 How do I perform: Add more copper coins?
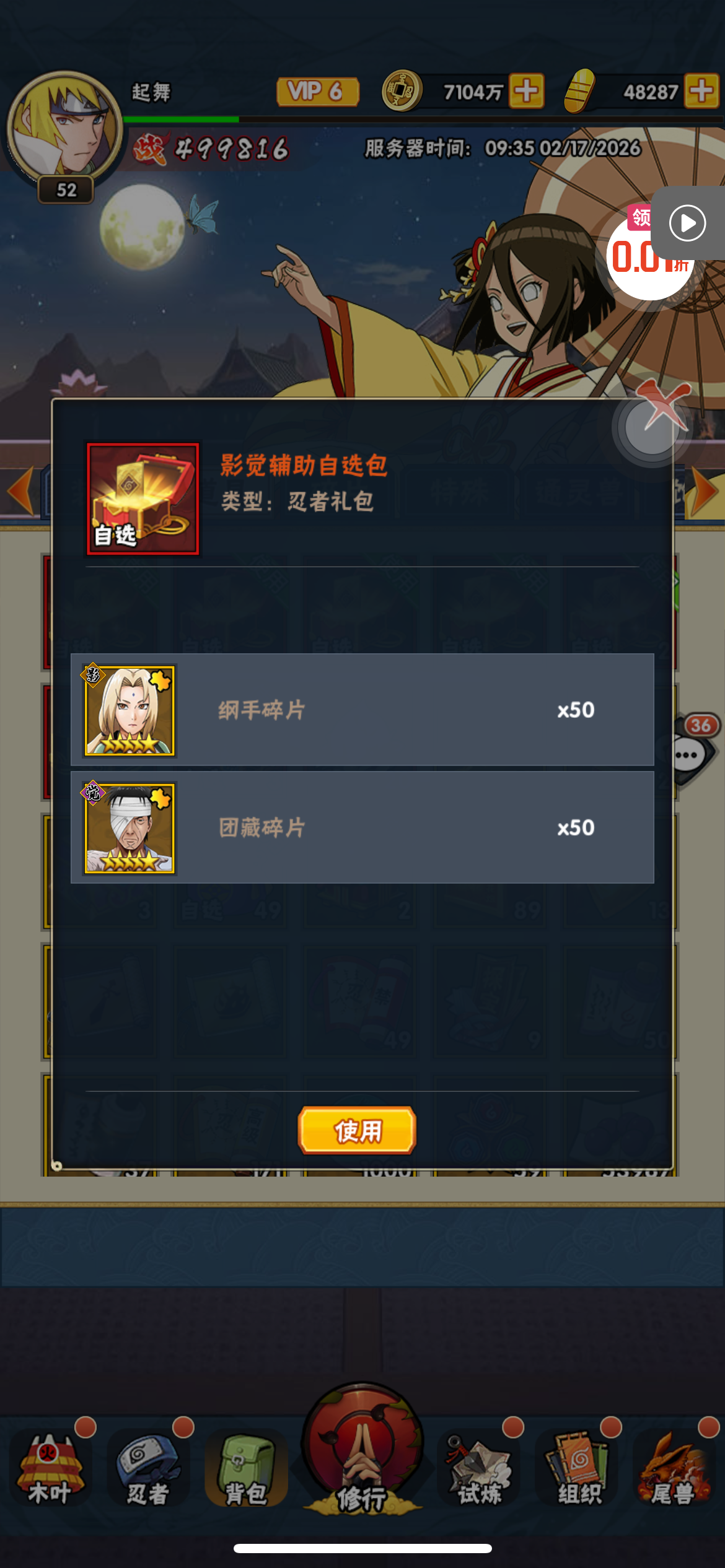pos(526,91)
